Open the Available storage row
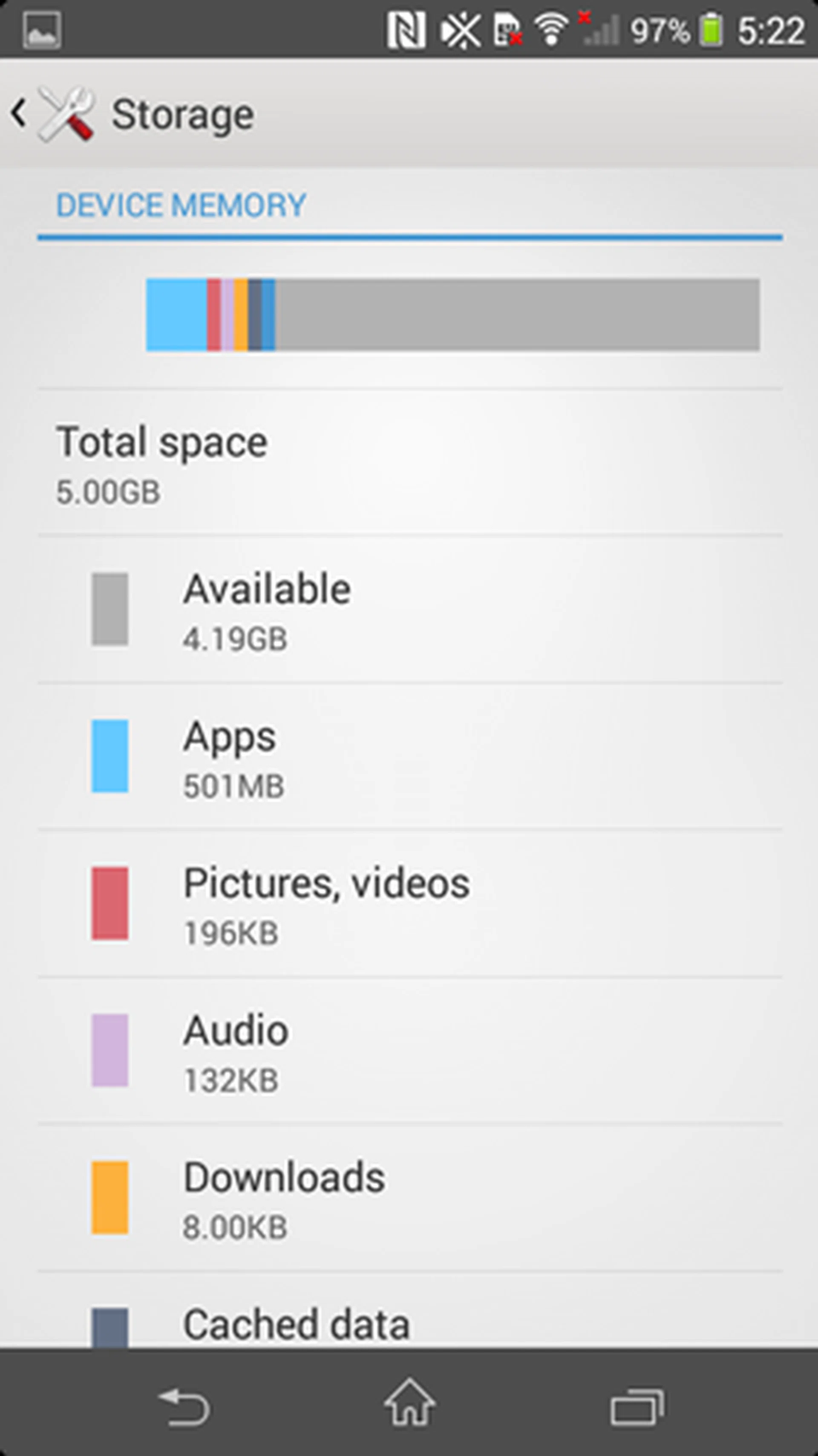This screenshot has height=1456, width=818. point(409,610)
